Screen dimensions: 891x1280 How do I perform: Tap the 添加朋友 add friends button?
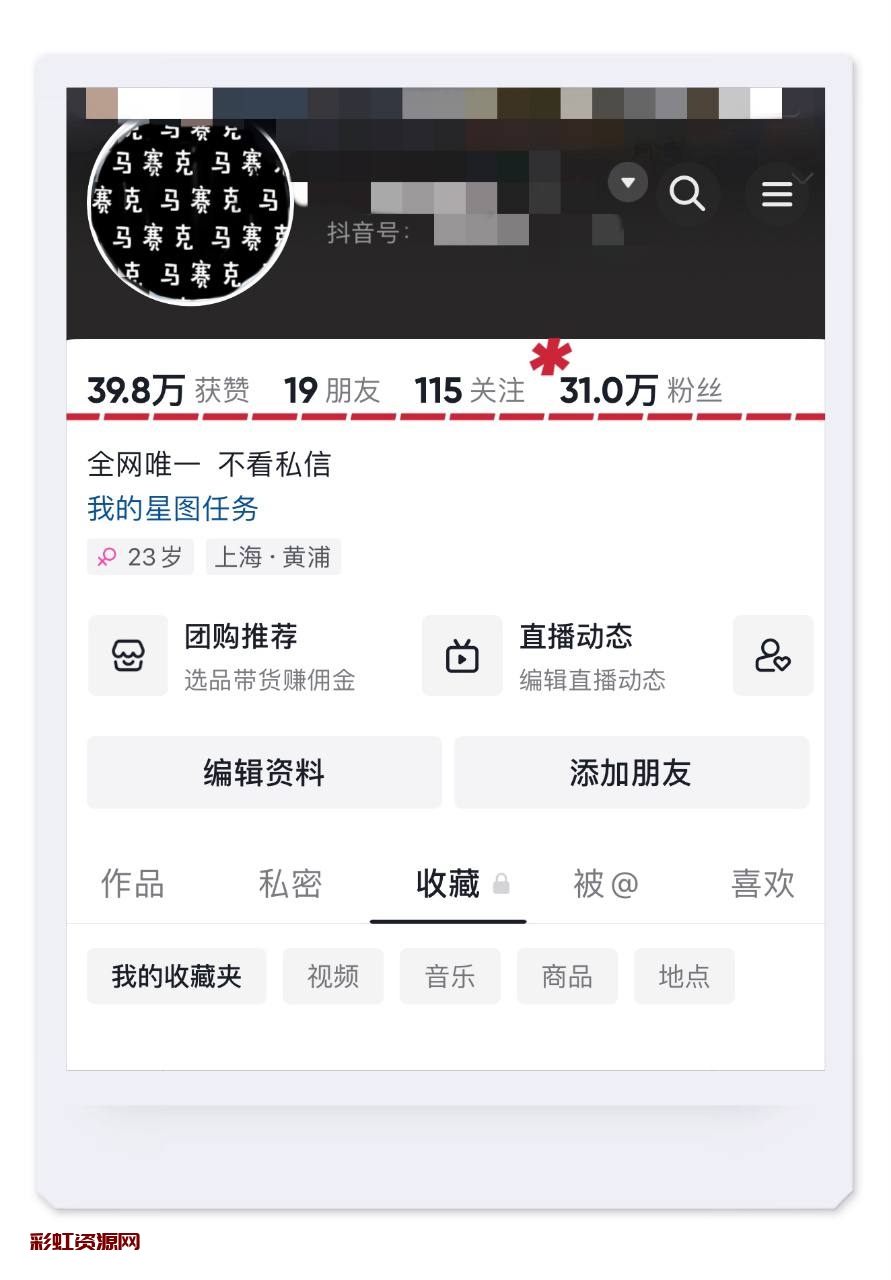[x=631, y=773]
